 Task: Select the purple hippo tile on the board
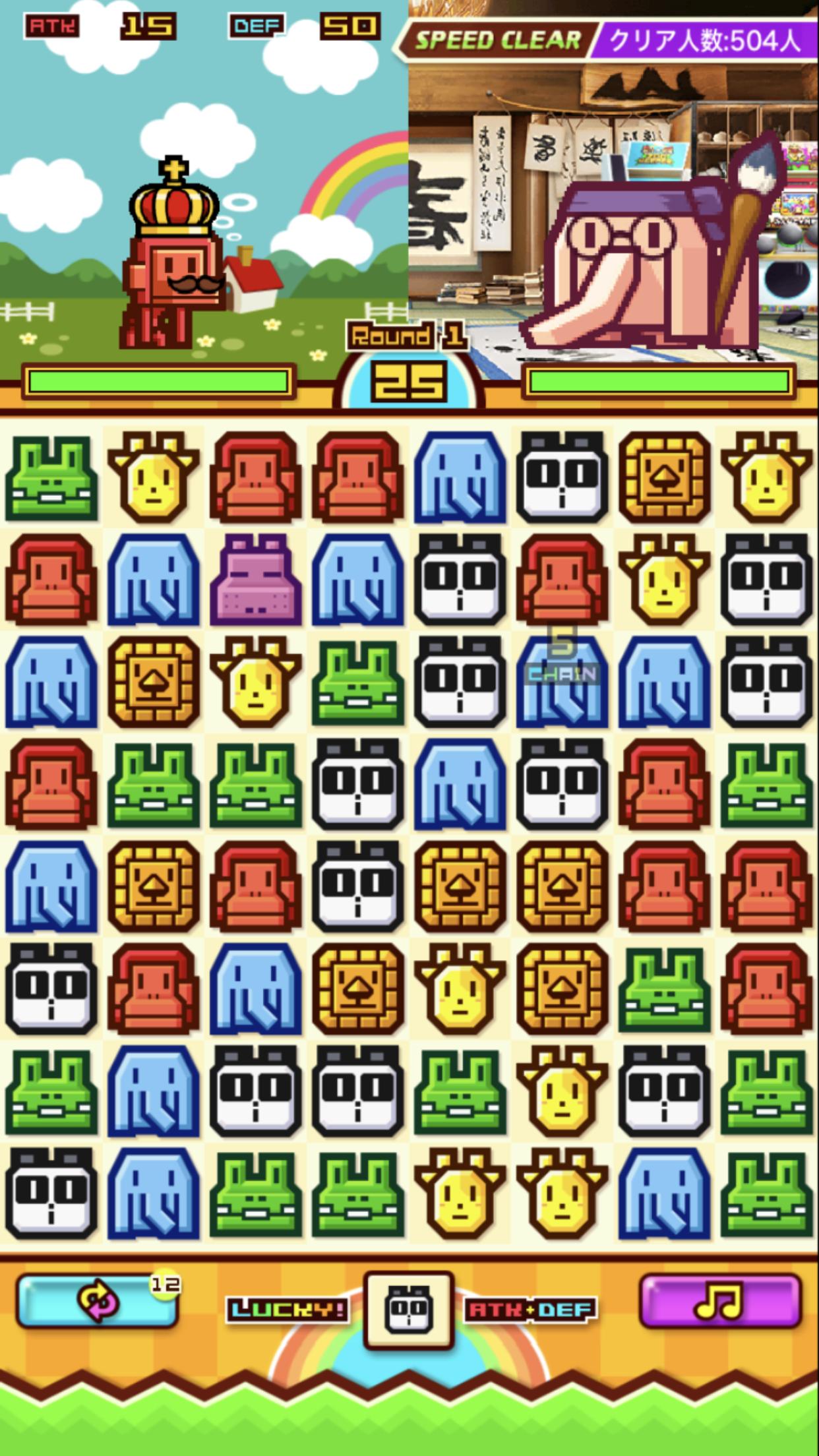pos(256,579)
